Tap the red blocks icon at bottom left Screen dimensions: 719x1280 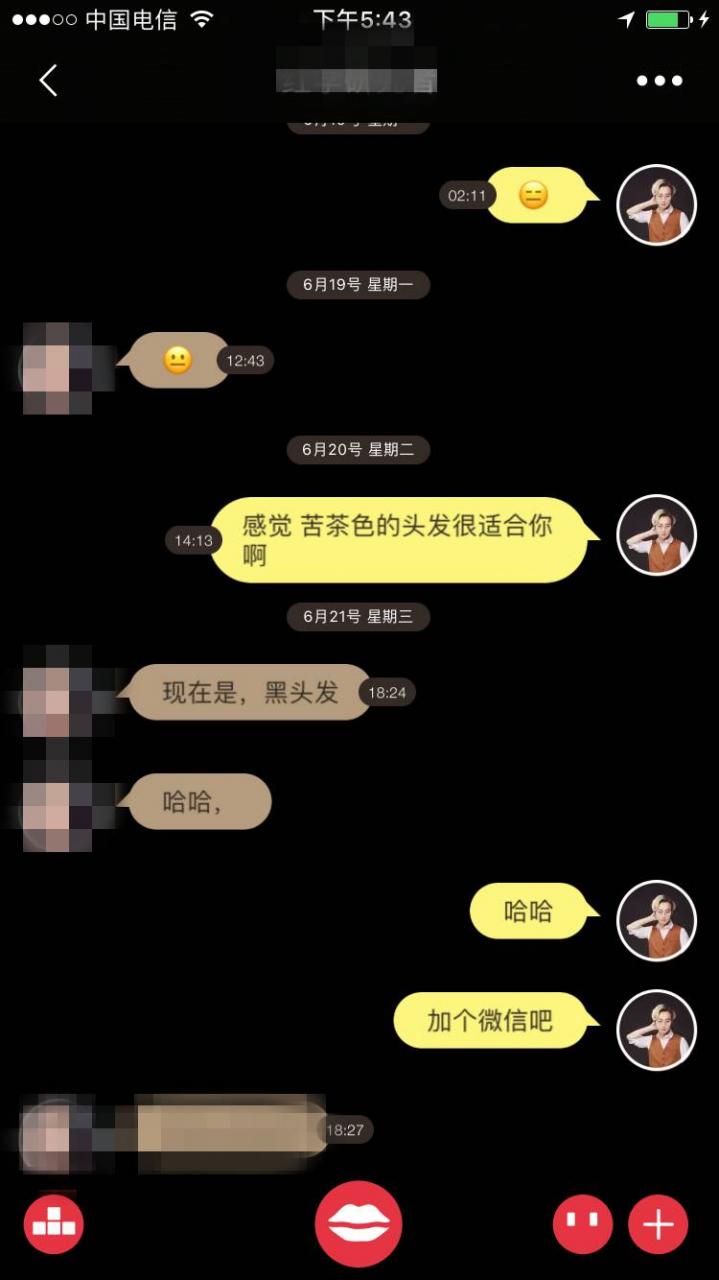pos(53,1224)
